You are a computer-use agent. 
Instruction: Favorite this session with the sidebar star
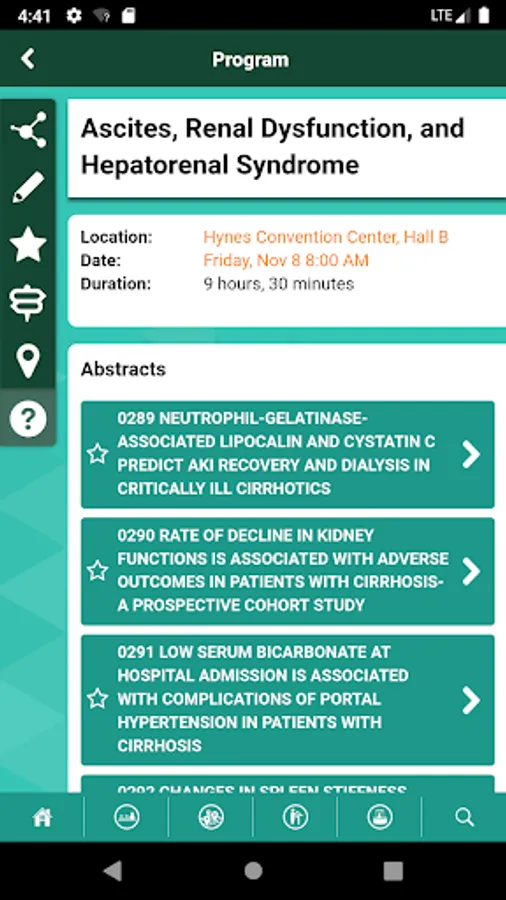coord(28,245)
